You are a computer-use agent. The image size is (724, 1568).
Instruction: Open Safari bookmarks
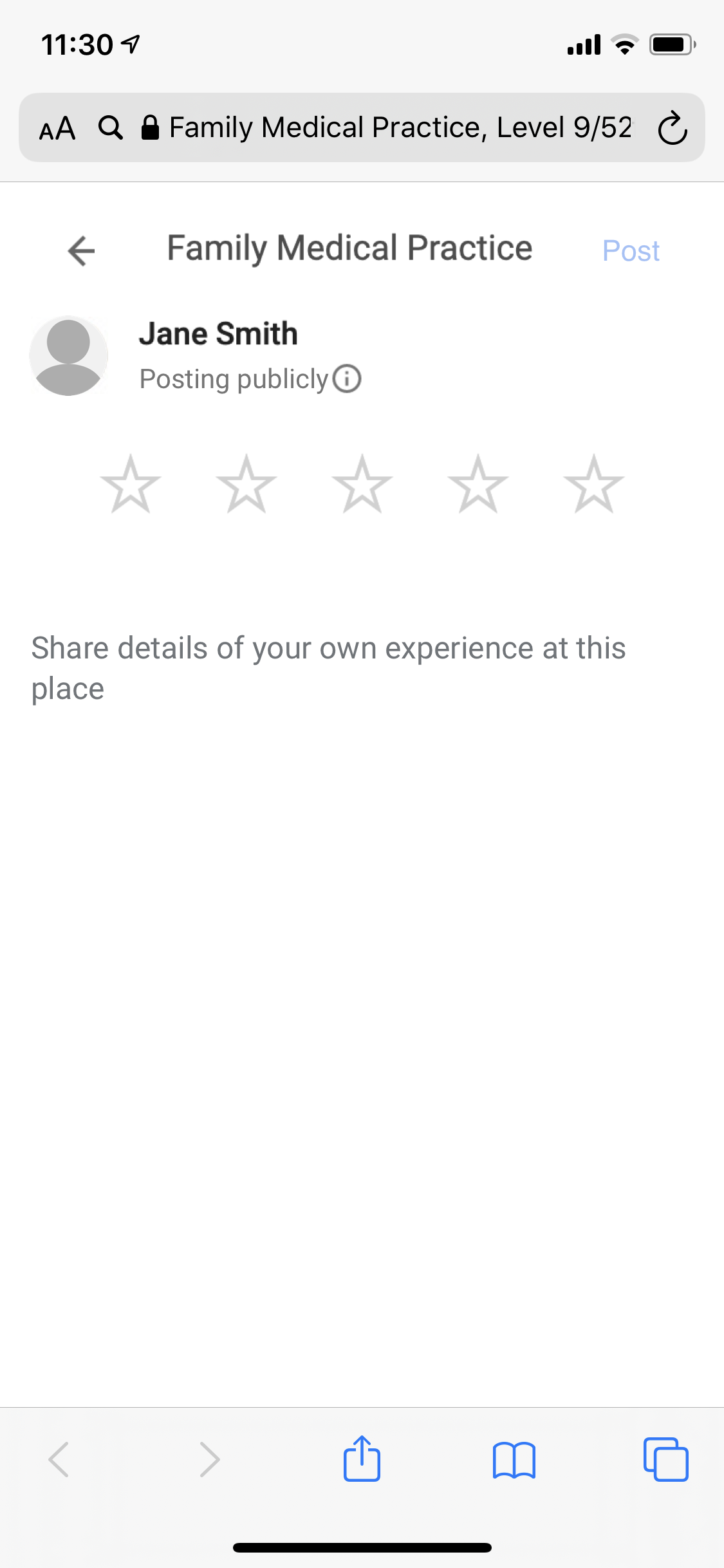[514, 1459]
